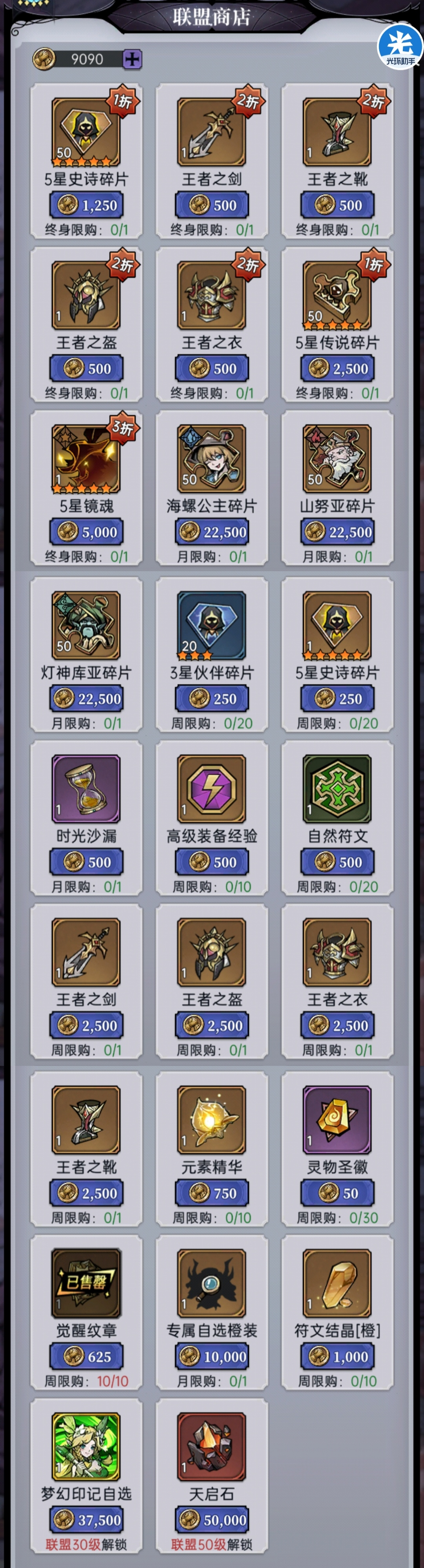Purchase 时光沙漏 for 500 coins
Image resolution: width=424 pixels, height=1568 pixels.
pyautogui.click(x=86, y=861)
